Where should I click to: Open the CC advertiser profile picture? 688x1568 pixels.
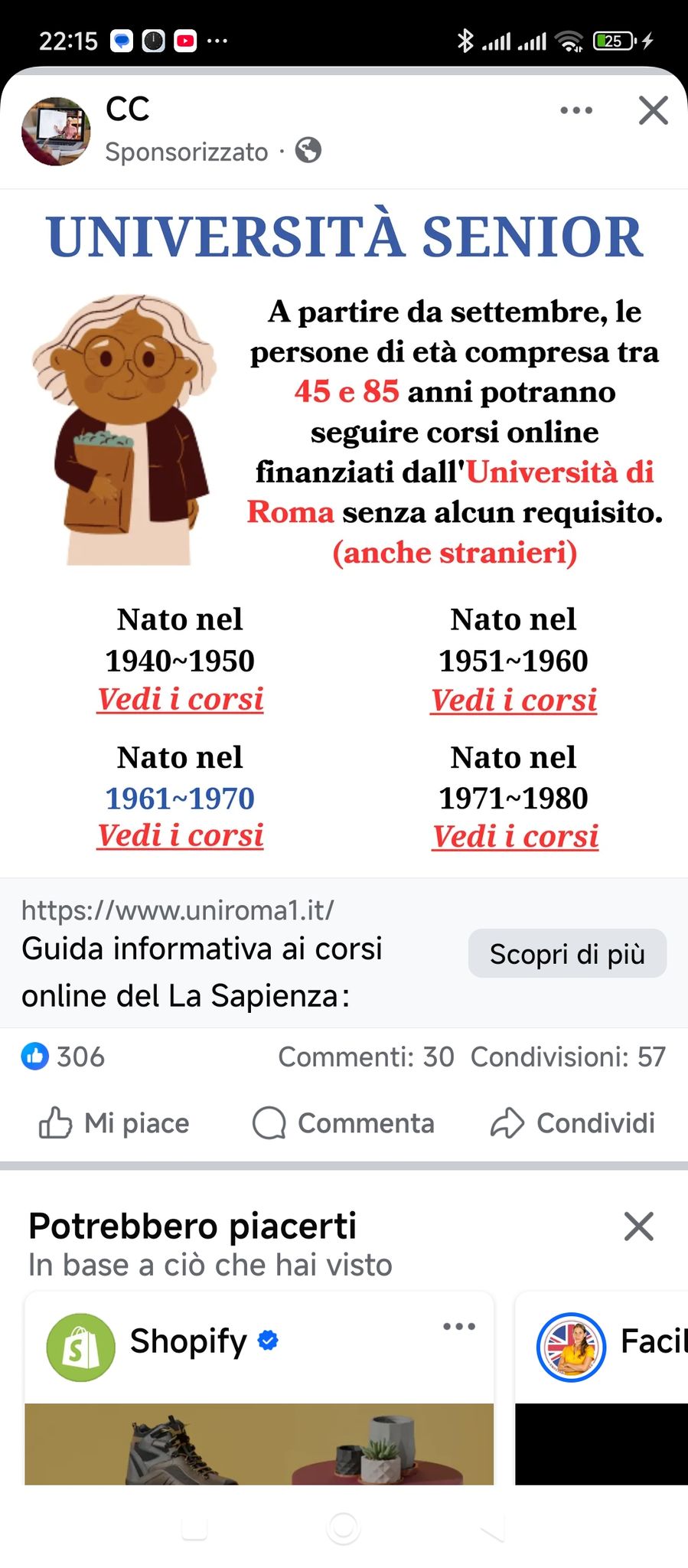[55, 131]
